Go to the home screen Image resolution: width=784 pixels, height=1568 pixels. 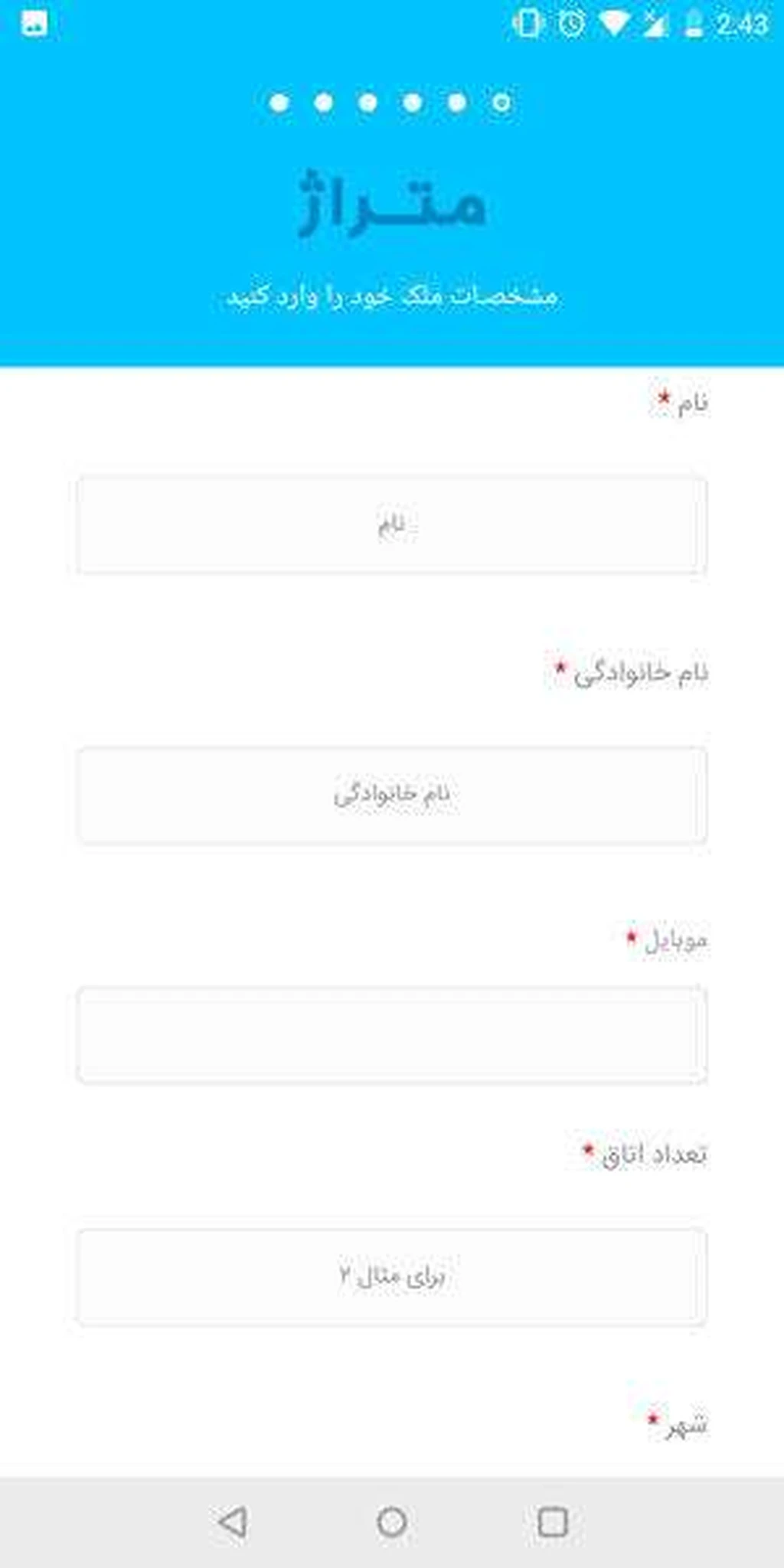click(392, 1522)
